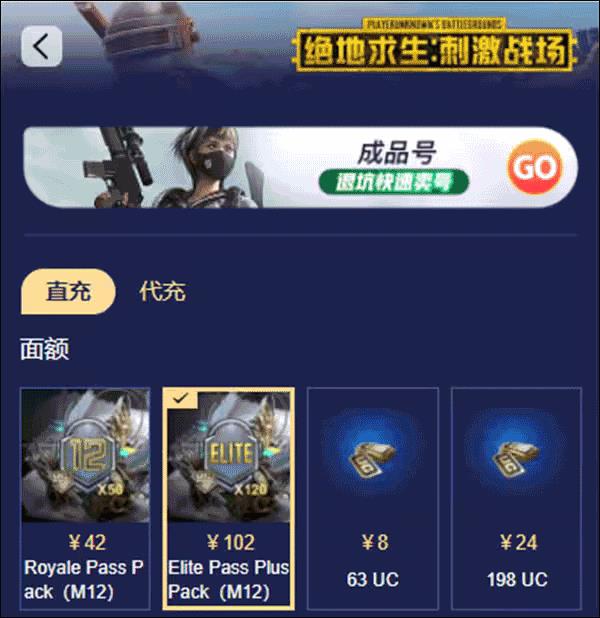The width and height of the screenshot is (600, 618).
Task: Choose the 198 UC option
Action: 517,498
